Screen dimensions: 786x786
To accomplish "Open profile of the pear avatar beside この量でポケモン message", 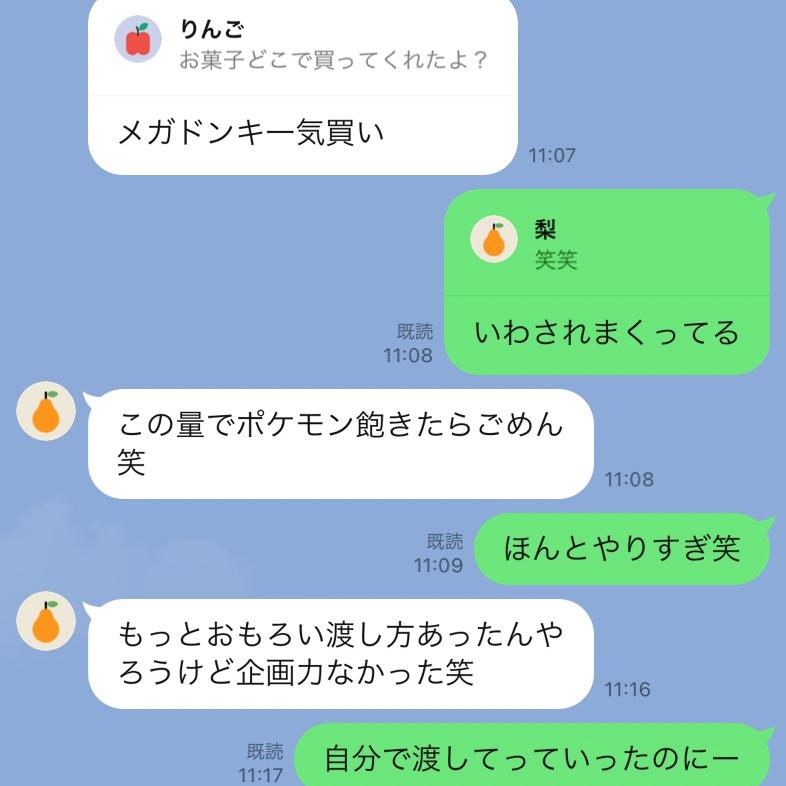I will [x=46, y=411].
